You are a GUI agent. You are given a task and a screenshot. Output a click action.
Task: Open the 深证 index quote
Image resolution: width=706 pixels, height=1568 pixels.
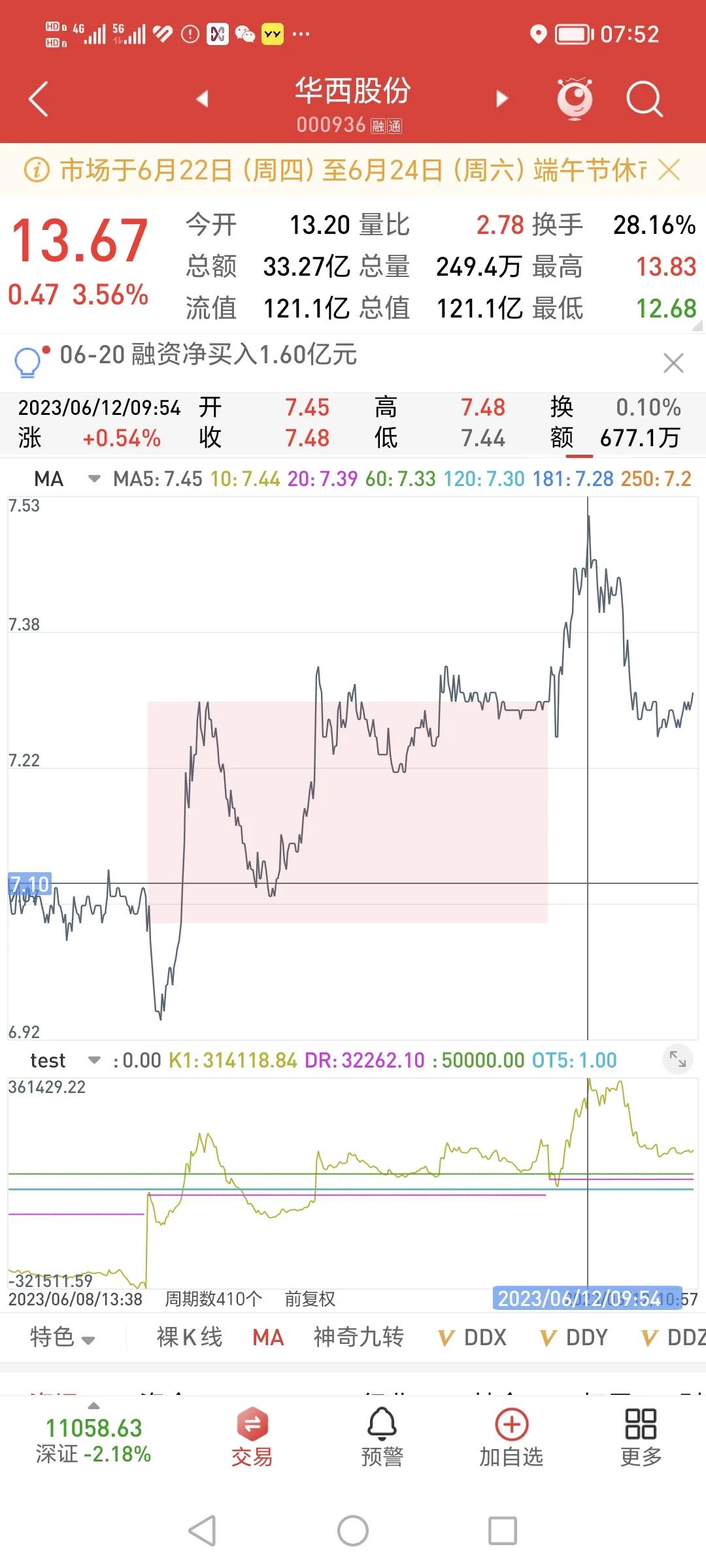pyautogui.click(x=93, y=1441)
